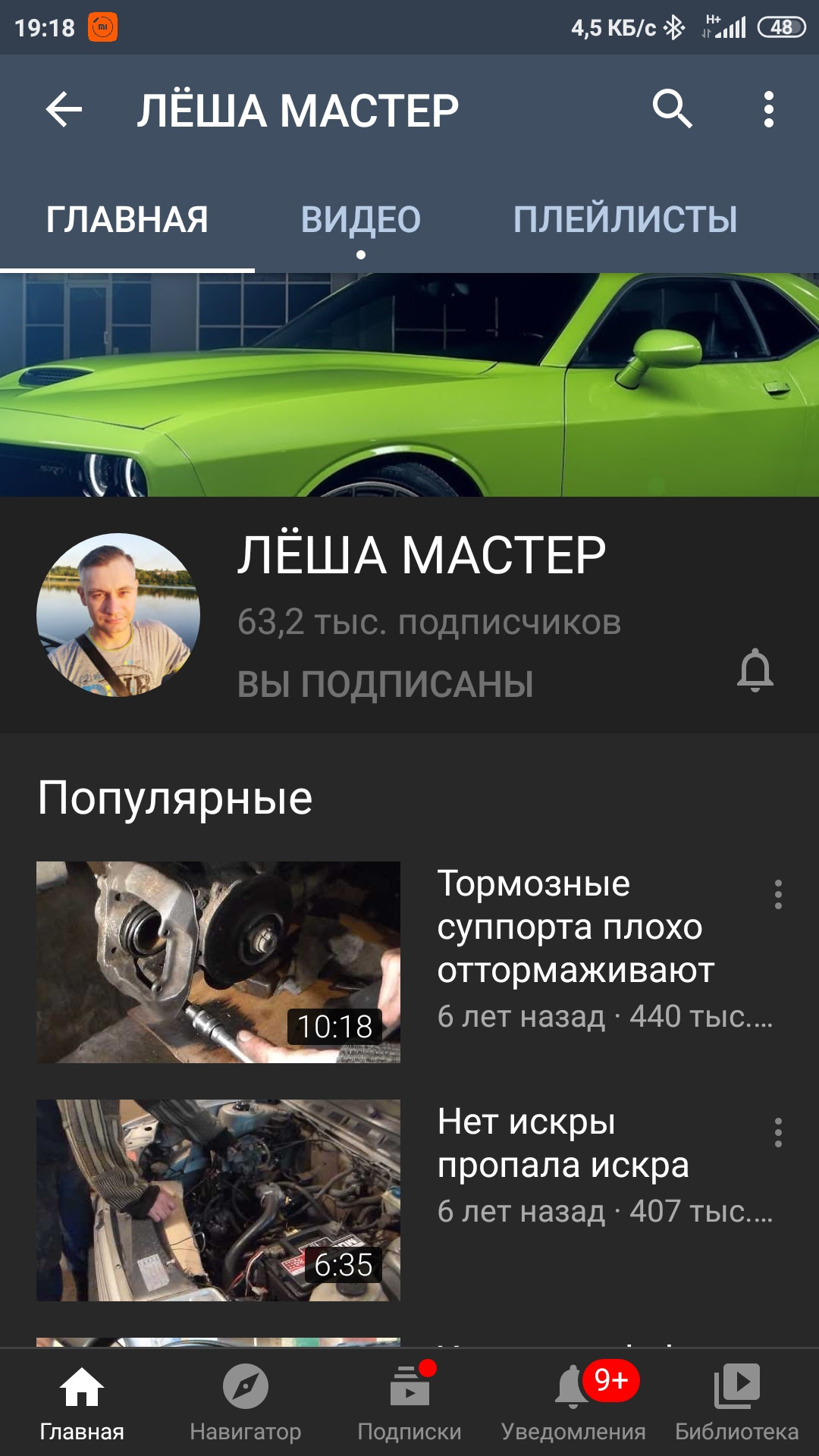819x1456 pixels.
Task: Open options for Тормозные суппорта video
Action: (x=778, y=895)
